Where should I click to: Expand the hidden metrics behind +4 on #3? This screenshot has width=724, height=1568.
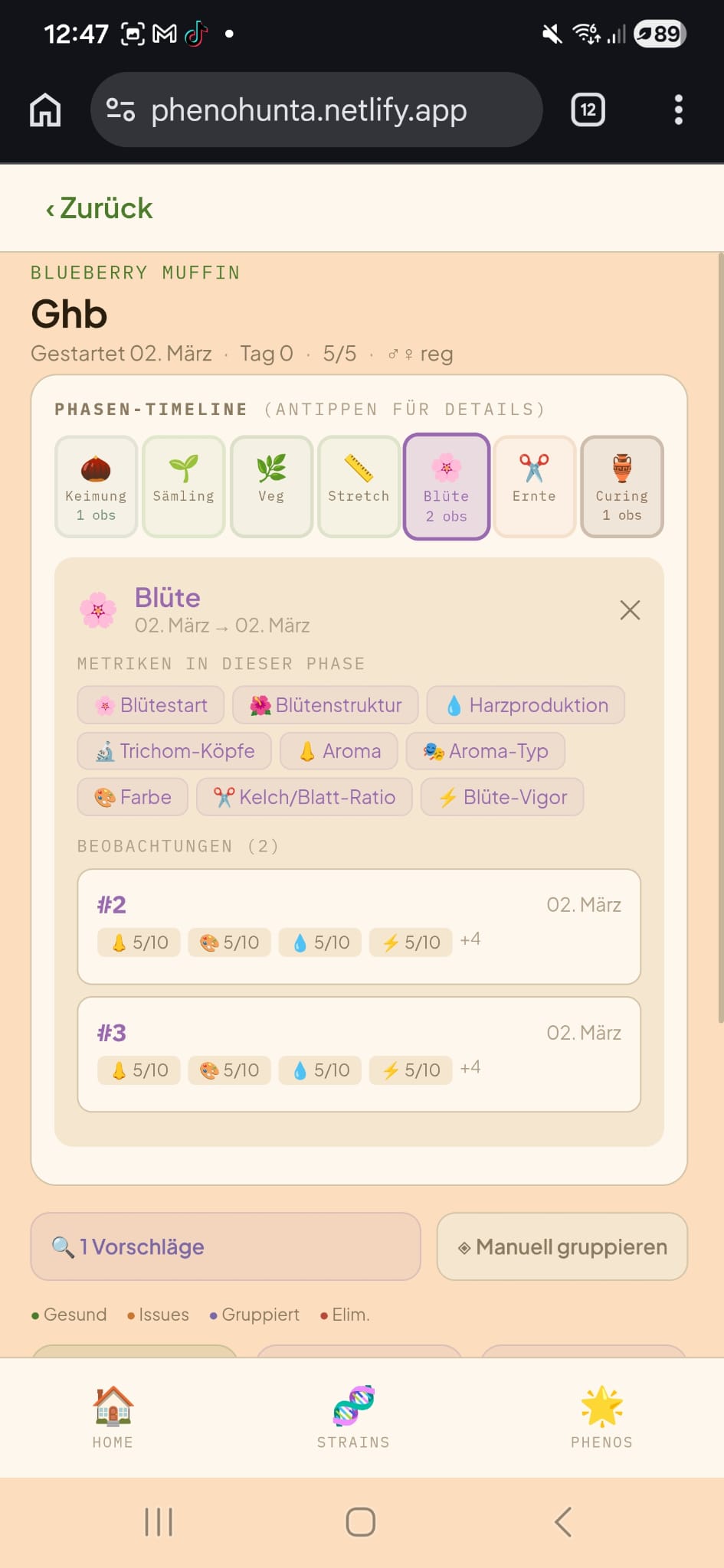(x=470, y=1067)
